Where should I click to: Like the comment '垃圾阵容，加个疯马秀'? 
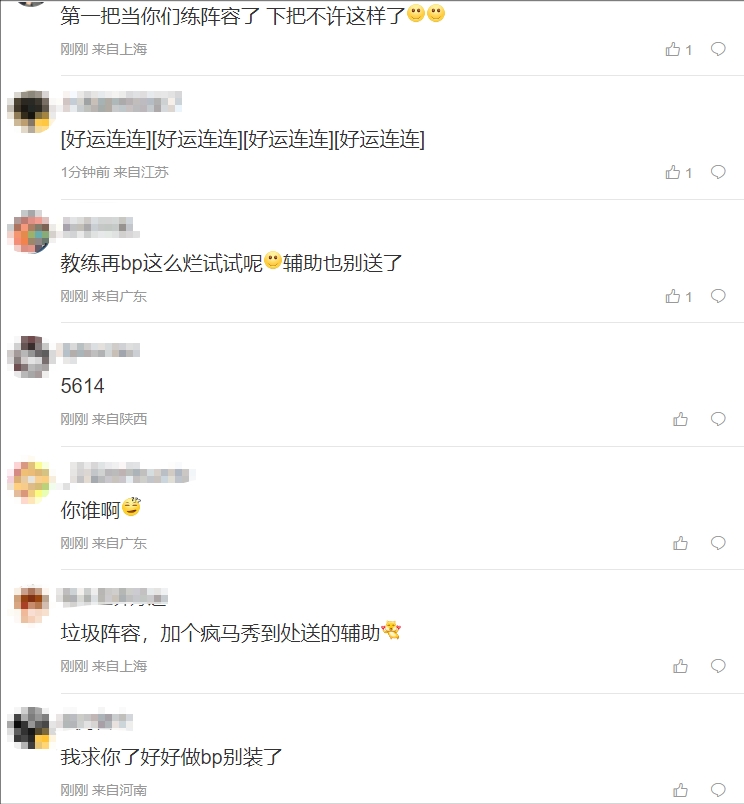tap(680, 666)
